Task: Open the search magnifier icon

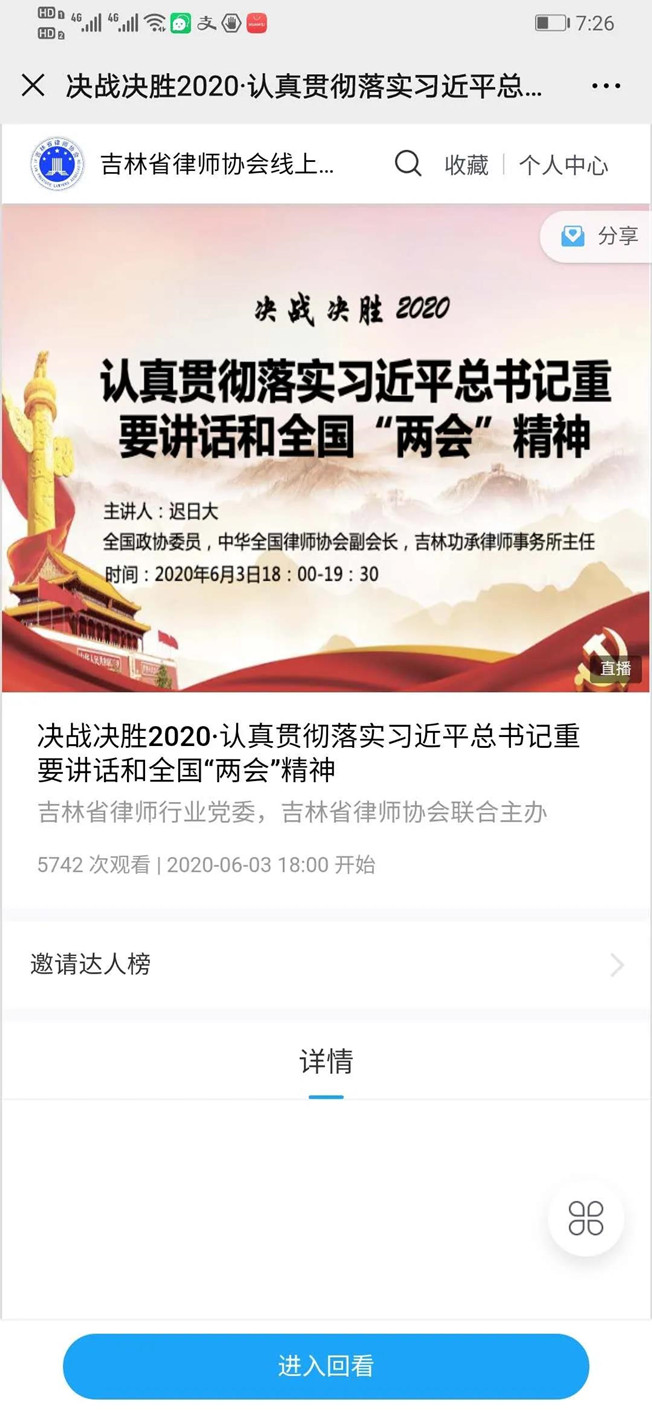Action: click(x=408, y=164)
